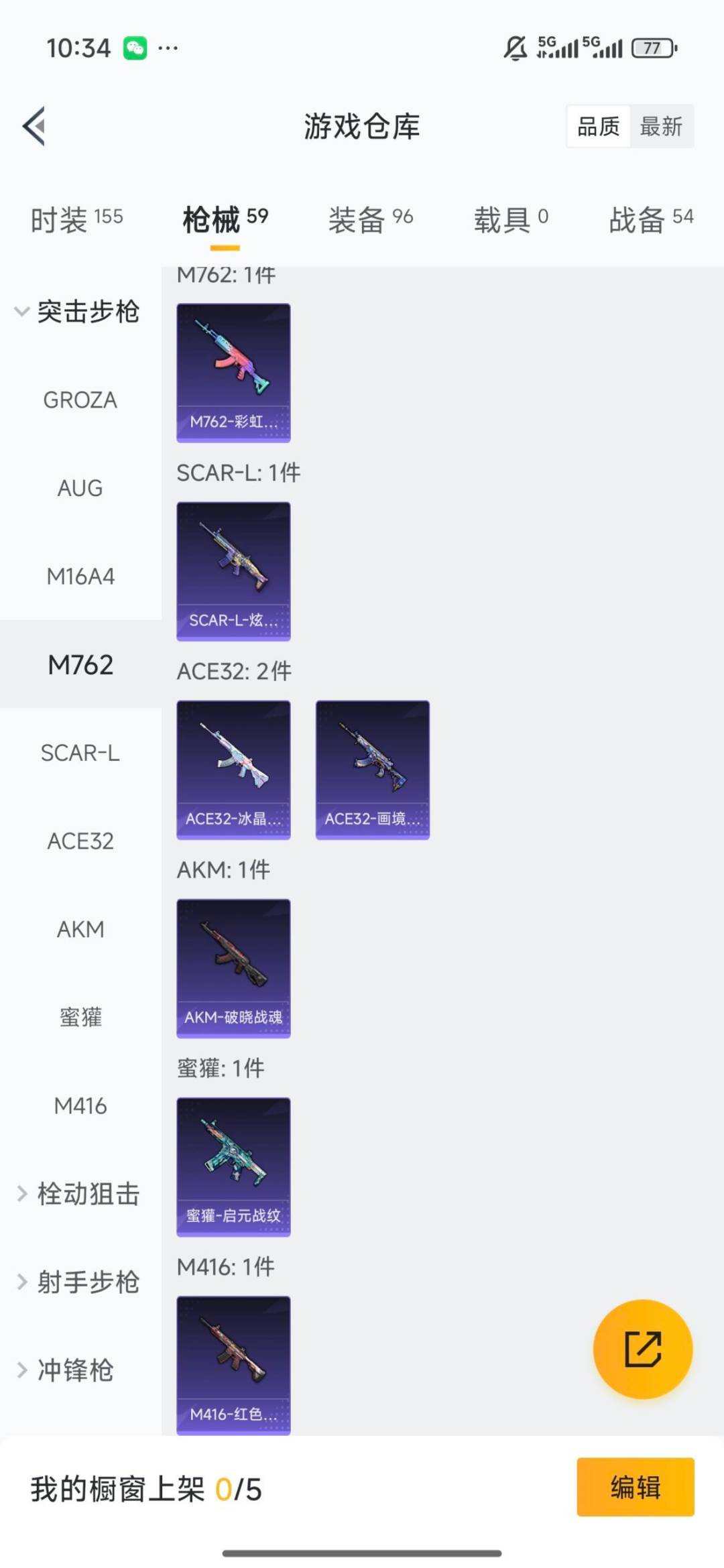Tap the WeChat icon in the status bar

coord(135,47)
